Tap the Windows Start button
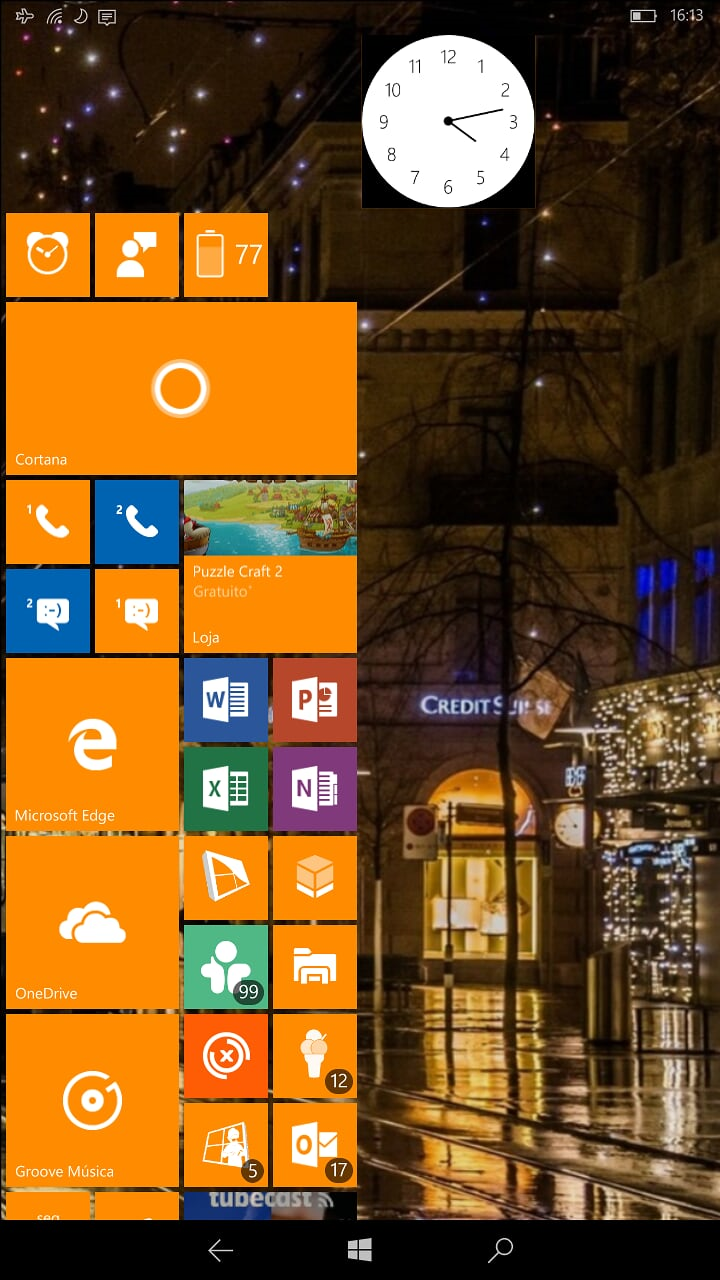Screen dimensions: 720x1280 360,1249
